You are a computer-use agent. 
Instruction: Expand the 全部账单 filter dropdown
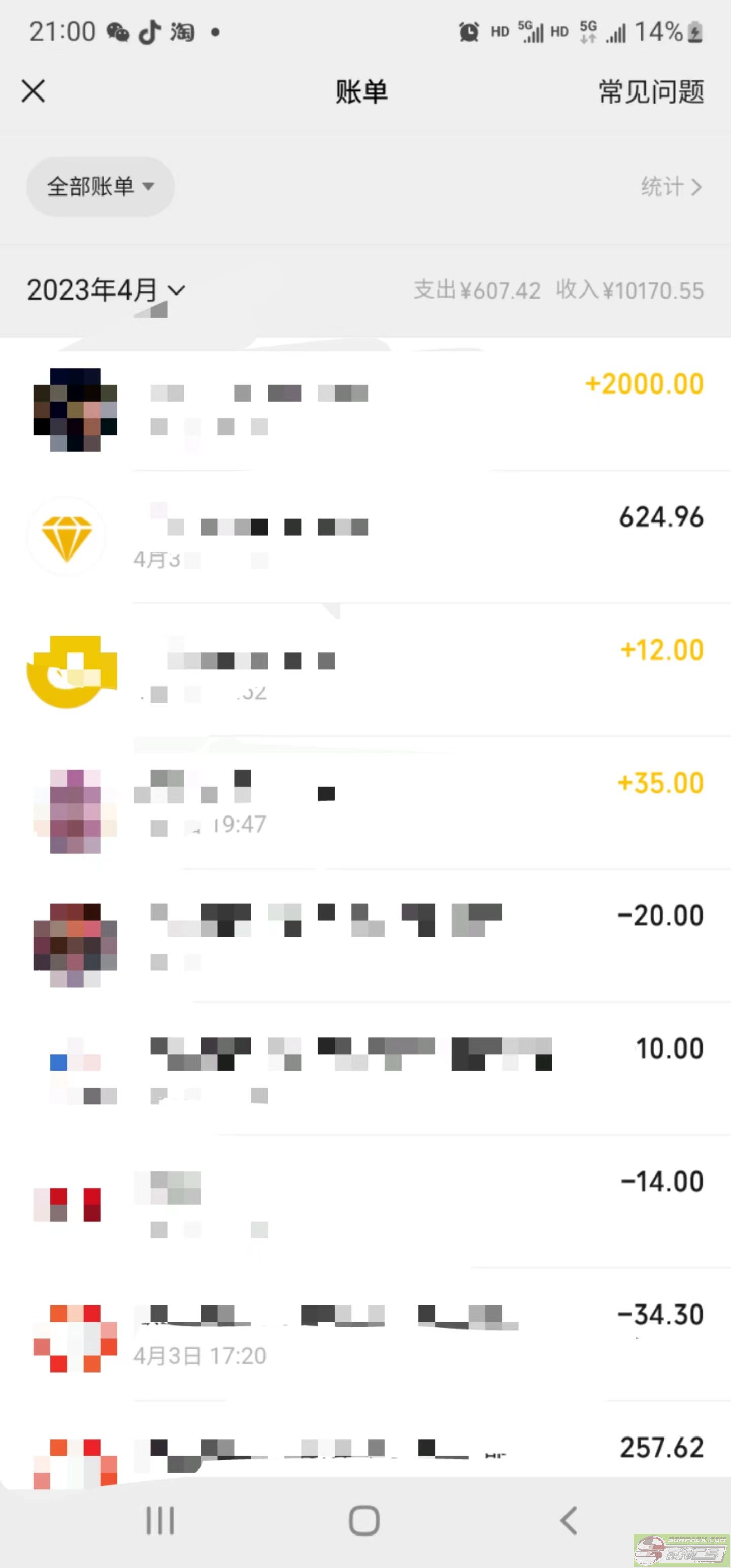coord(100,186)
